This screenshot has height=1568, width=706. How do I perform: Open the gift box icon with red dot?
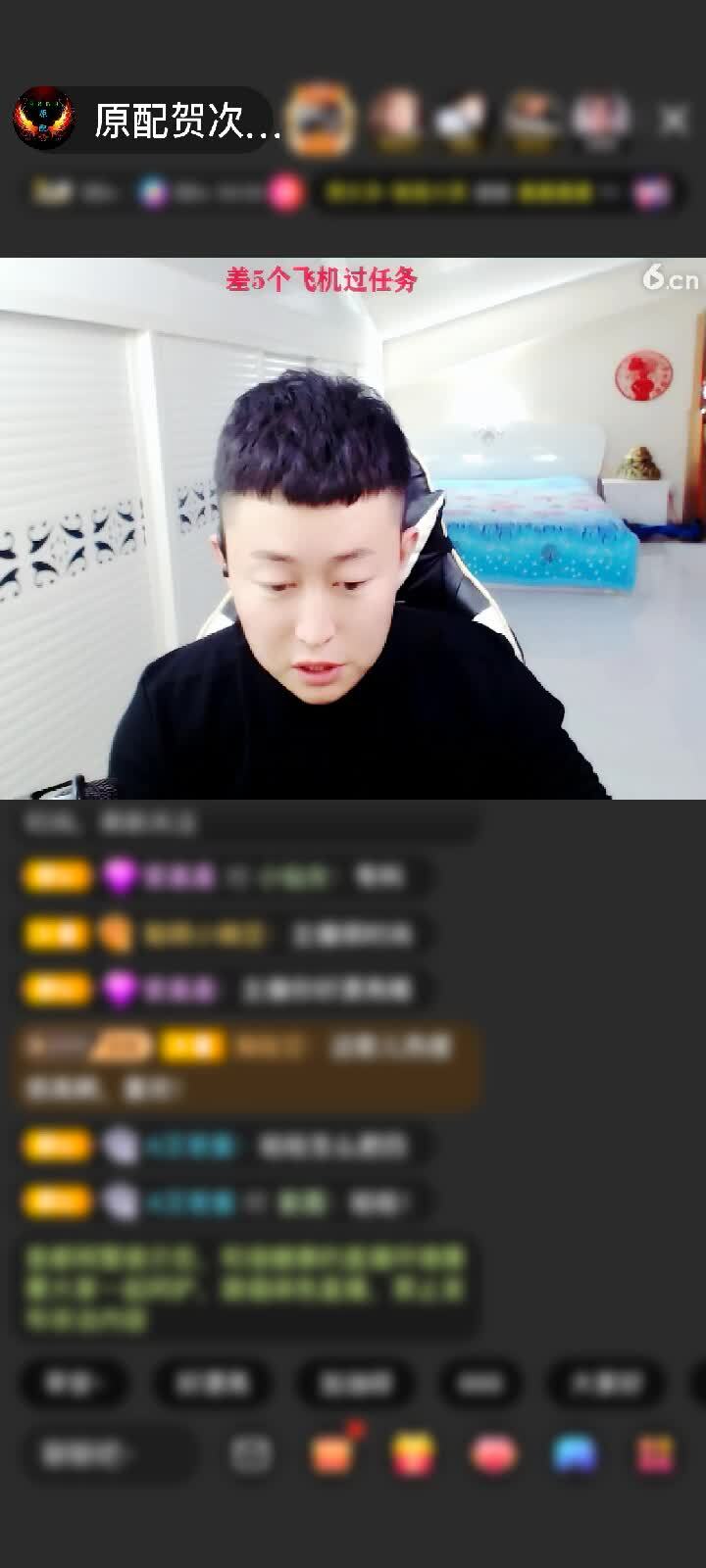[x=333, y=1453]
